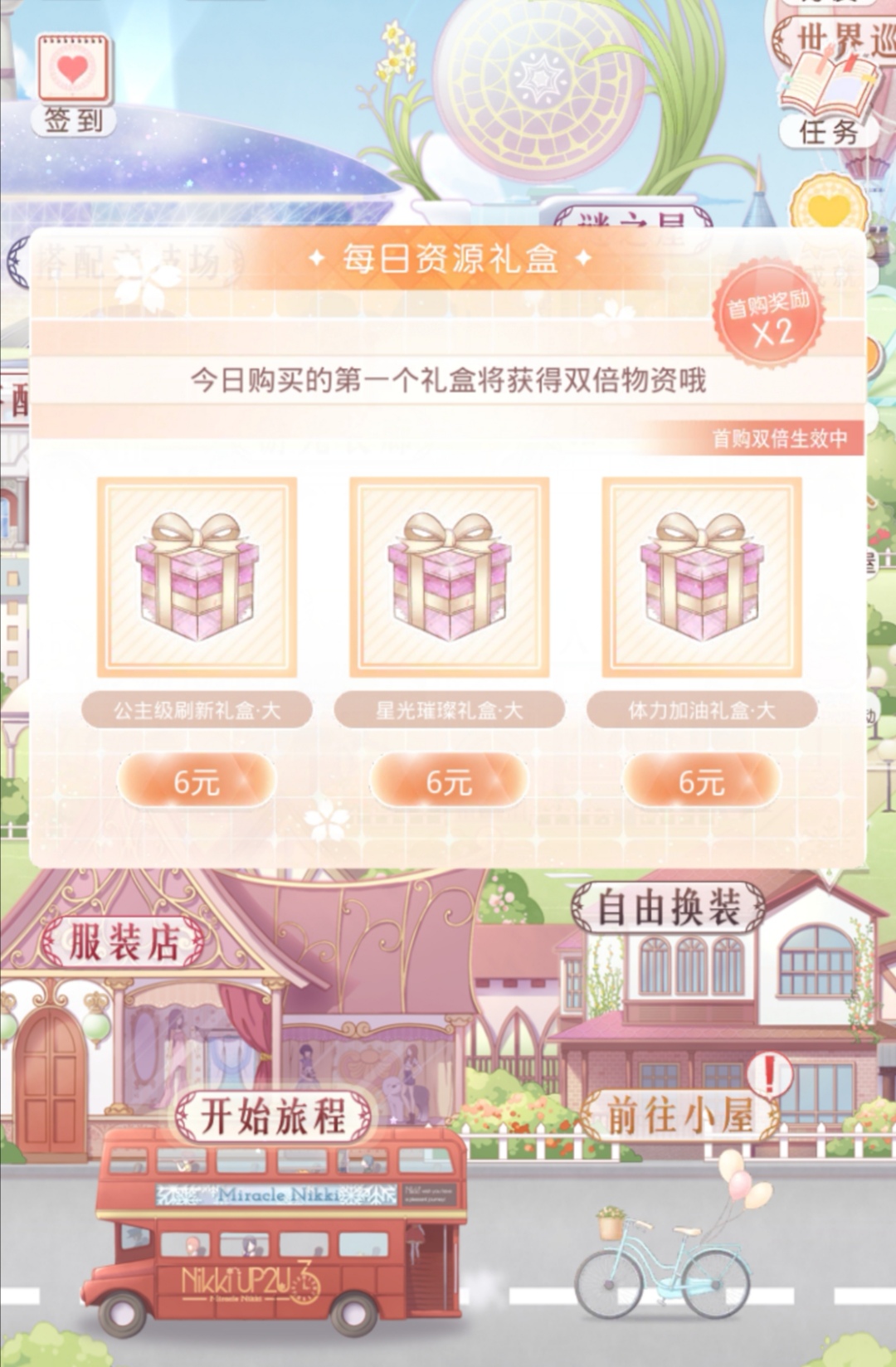Select the 星光璀璨礼盒·大 gift box
Viewport: 896px width, 1367px height.
pyautogui.click(x=449, y=577)
